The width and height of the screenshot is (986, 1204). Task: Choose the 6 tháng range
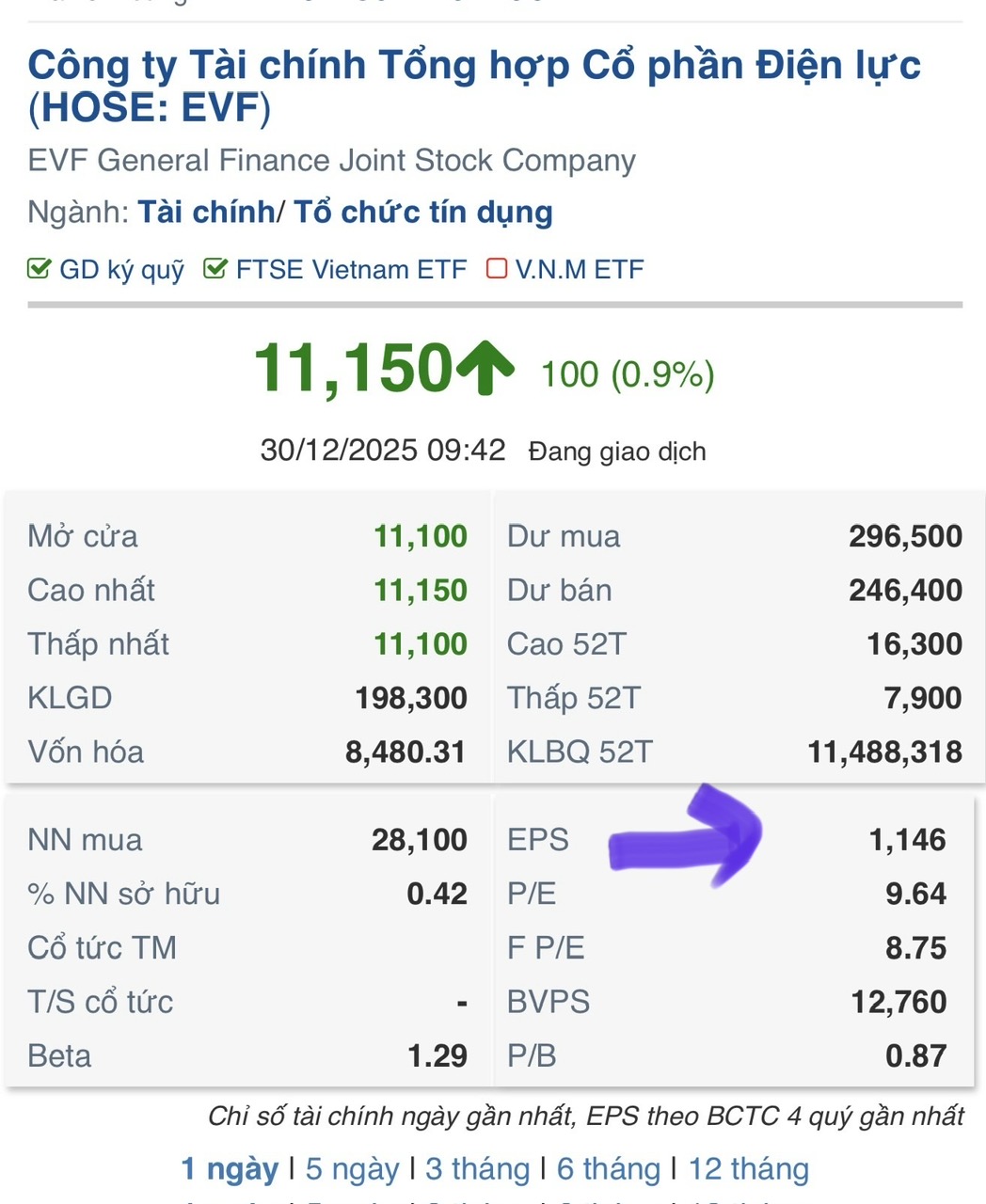(608, 1169)
